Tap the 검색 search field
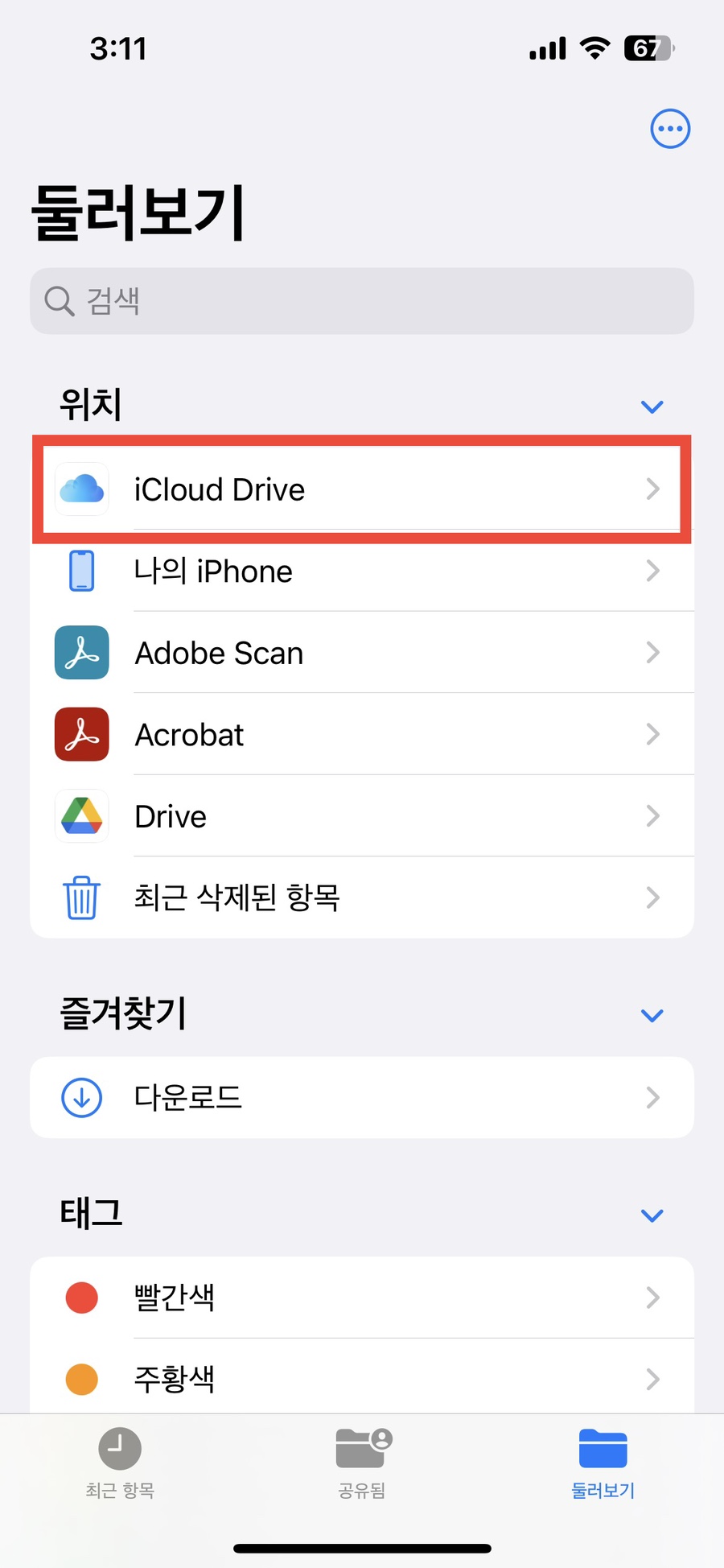Viewport: 724px width, 1568px height. [x=362, y=301]
